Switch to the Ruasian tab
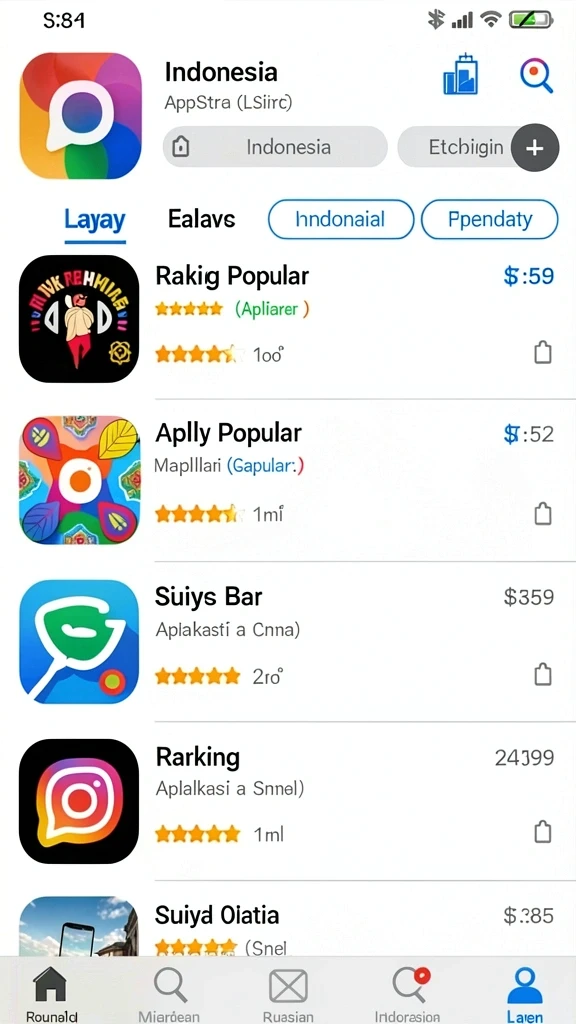 coord(288,993)
